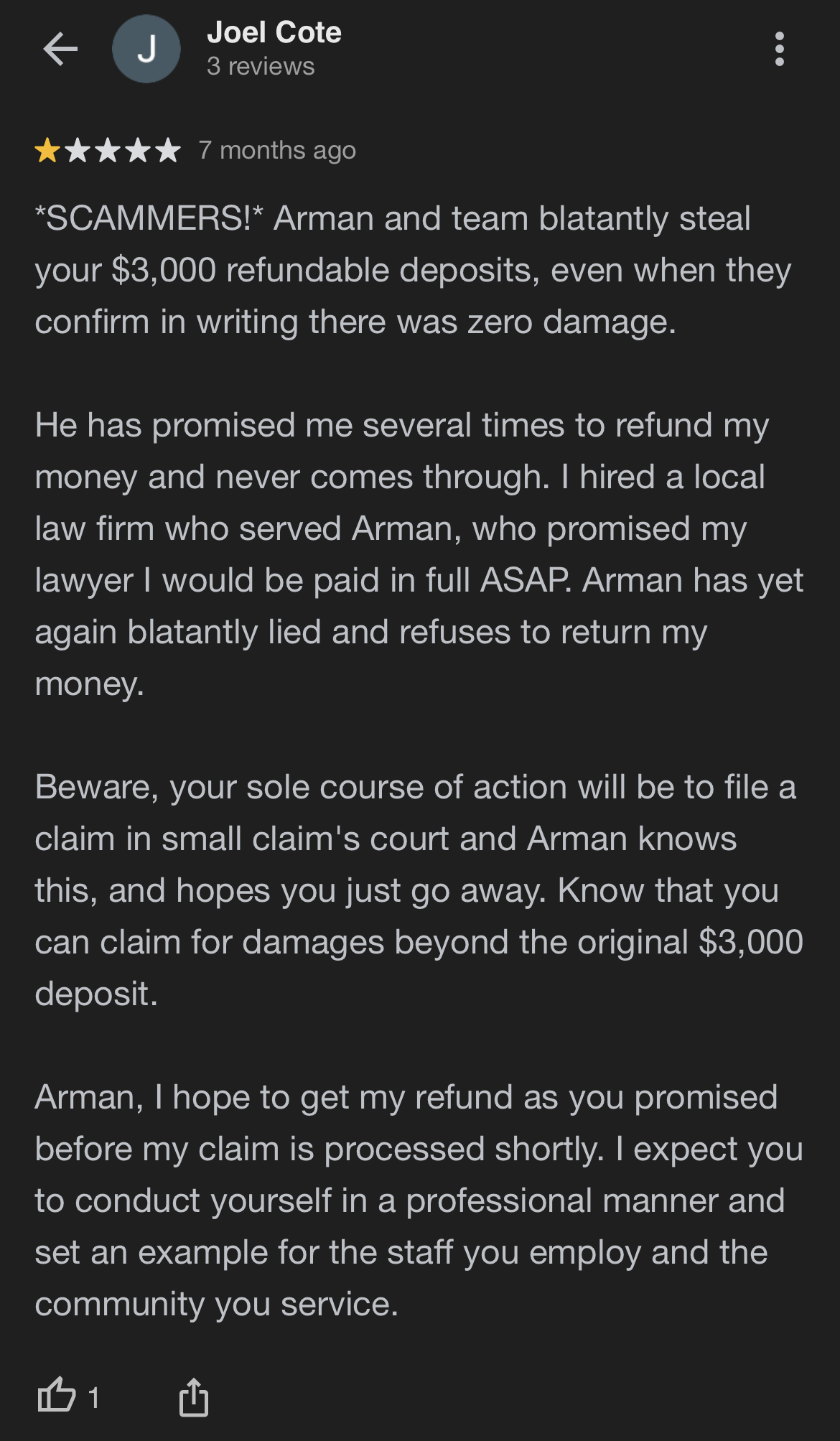Image resolution: width=840 pixels, height=1441 pixels.
Task: Open the three-dot overflow menu
Action: [780, 49]
